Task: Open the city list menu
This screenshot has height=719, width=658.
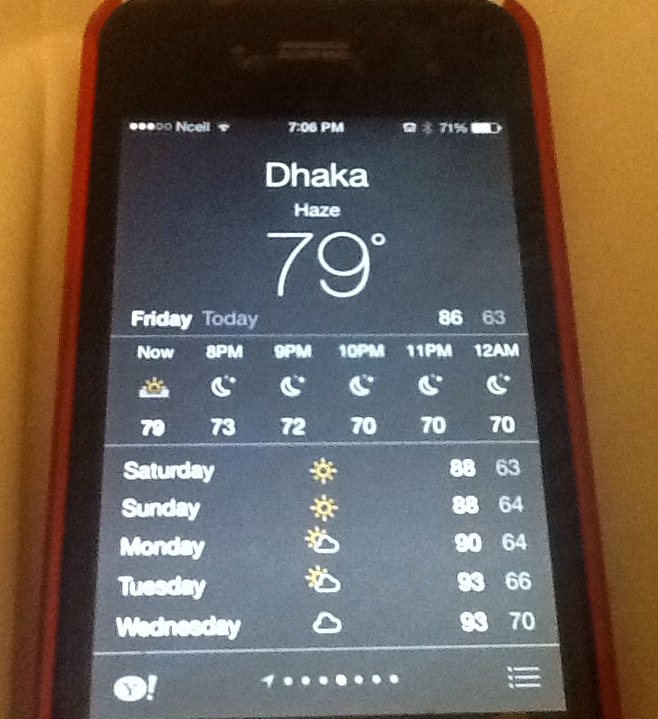Action: (x=523, y=677)
